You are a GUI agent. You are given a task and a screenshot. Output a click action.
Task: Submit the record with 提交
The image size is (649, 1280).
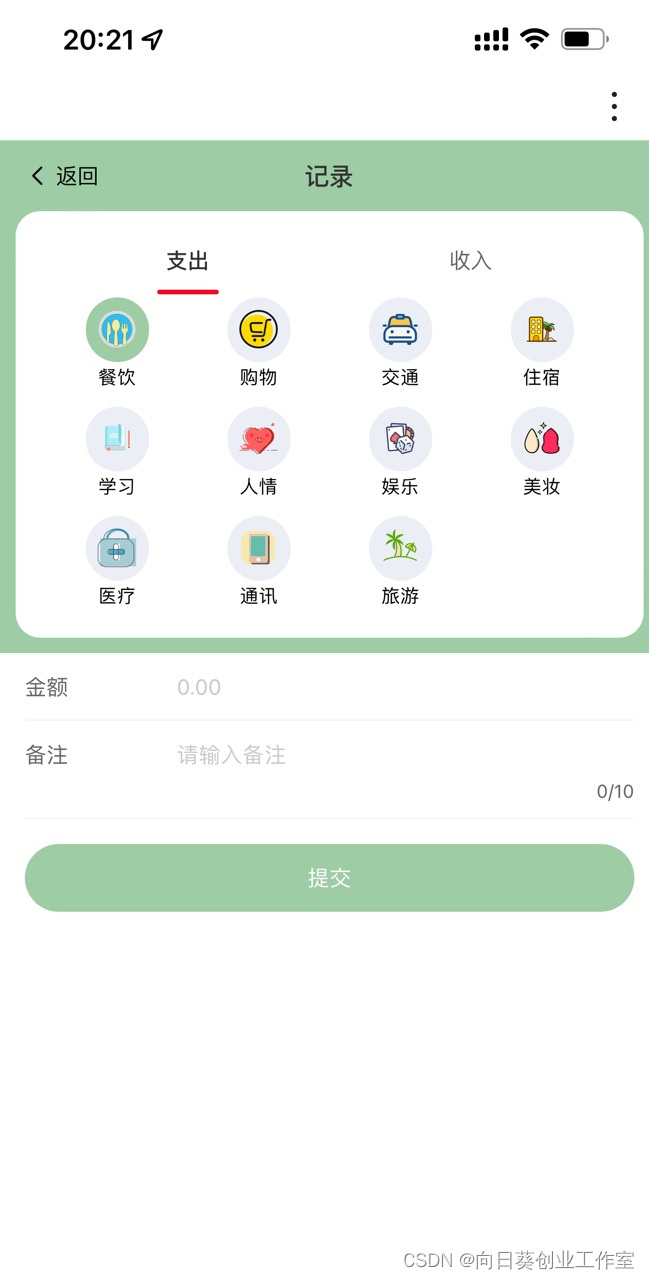329,878
